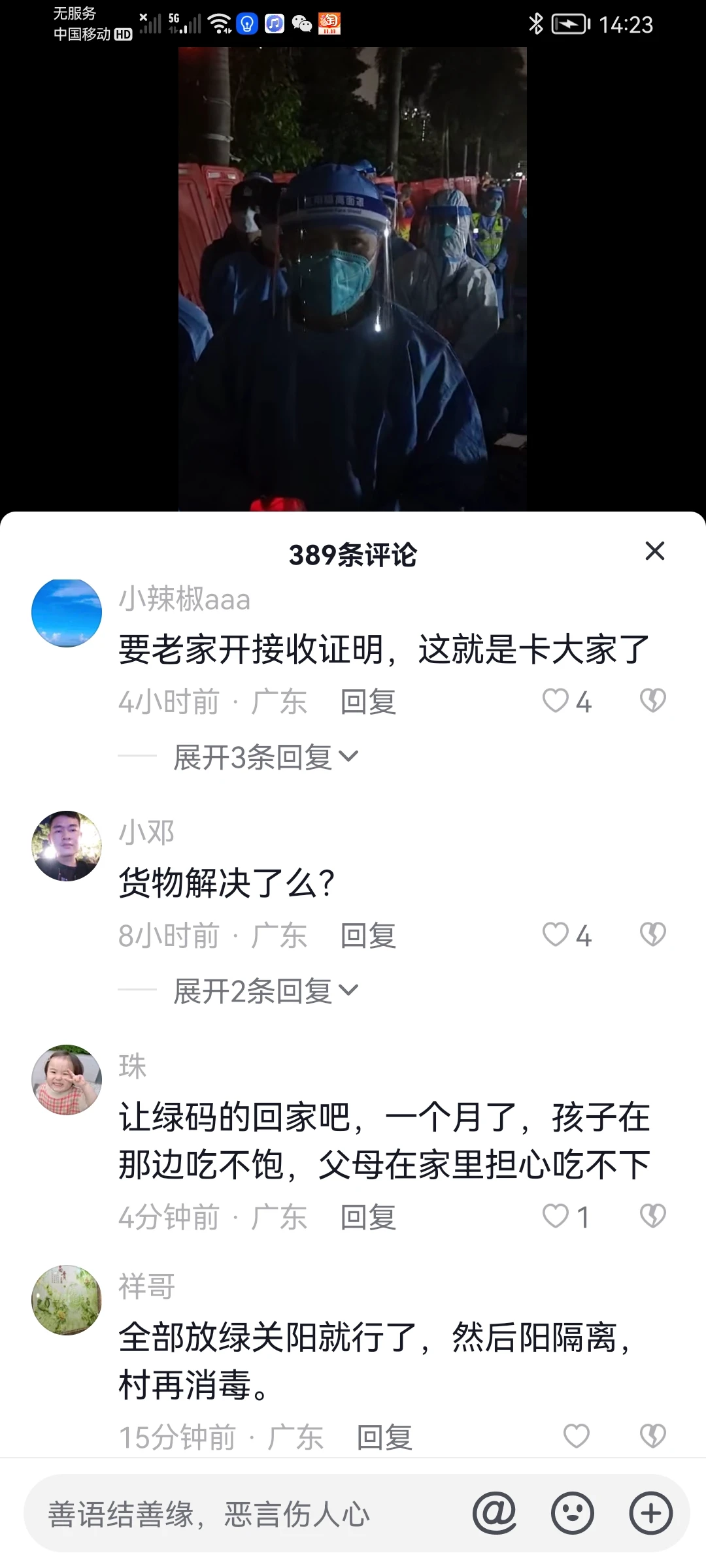Open the emoji picker
706x1568 pixels.
coord(573,1514)
